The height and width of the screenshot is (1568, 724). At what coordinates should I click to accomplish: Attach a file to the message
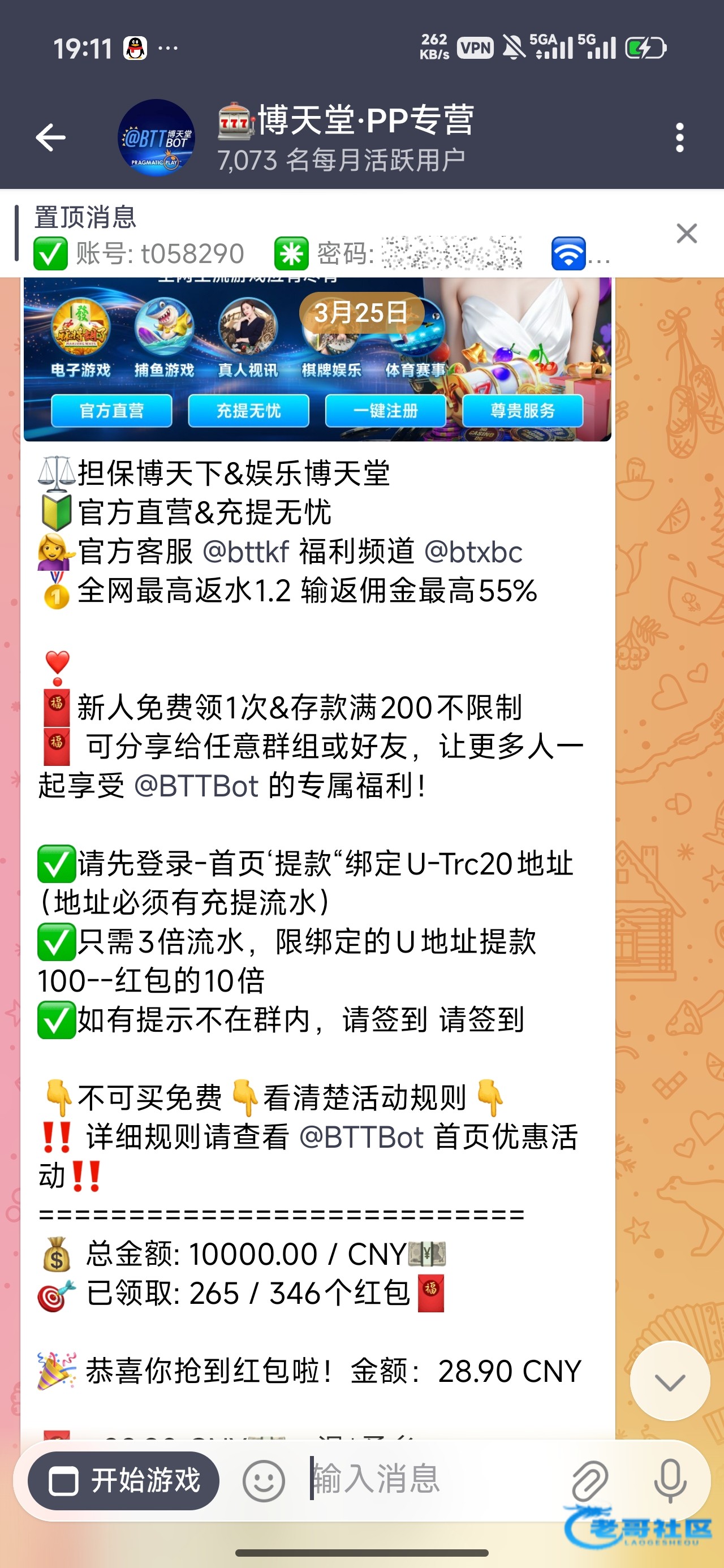589,1480
